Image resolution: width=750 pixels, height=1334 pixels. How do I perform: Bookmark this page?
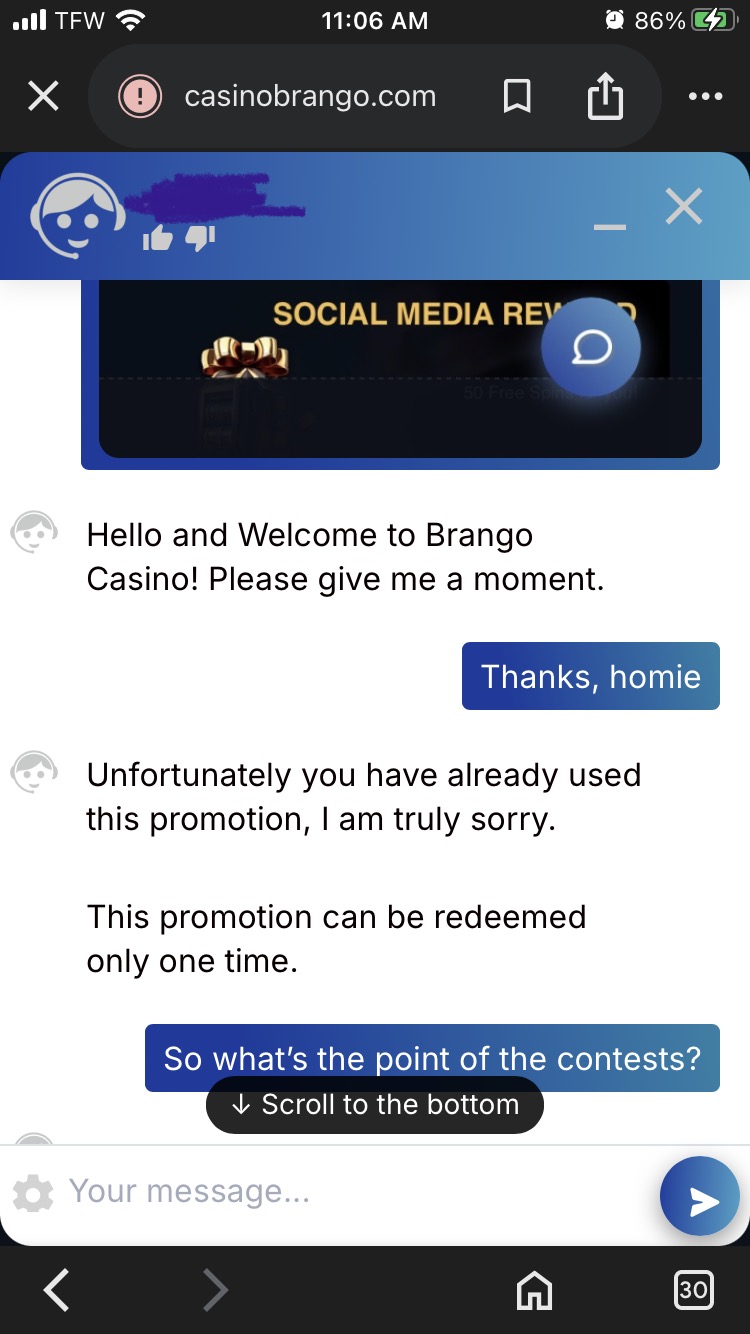coord(517,97)
